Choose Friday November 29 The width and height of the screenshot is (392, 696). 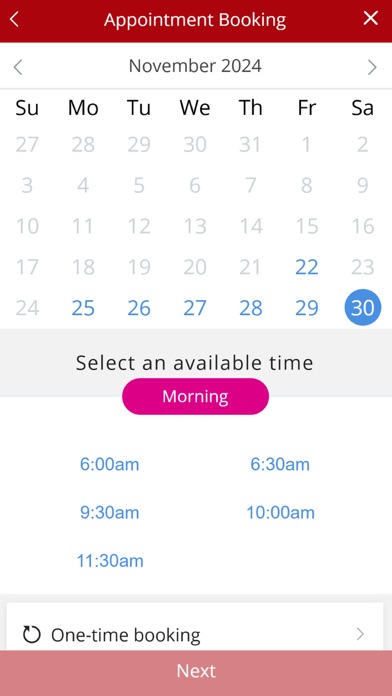[x=307, y=308]
